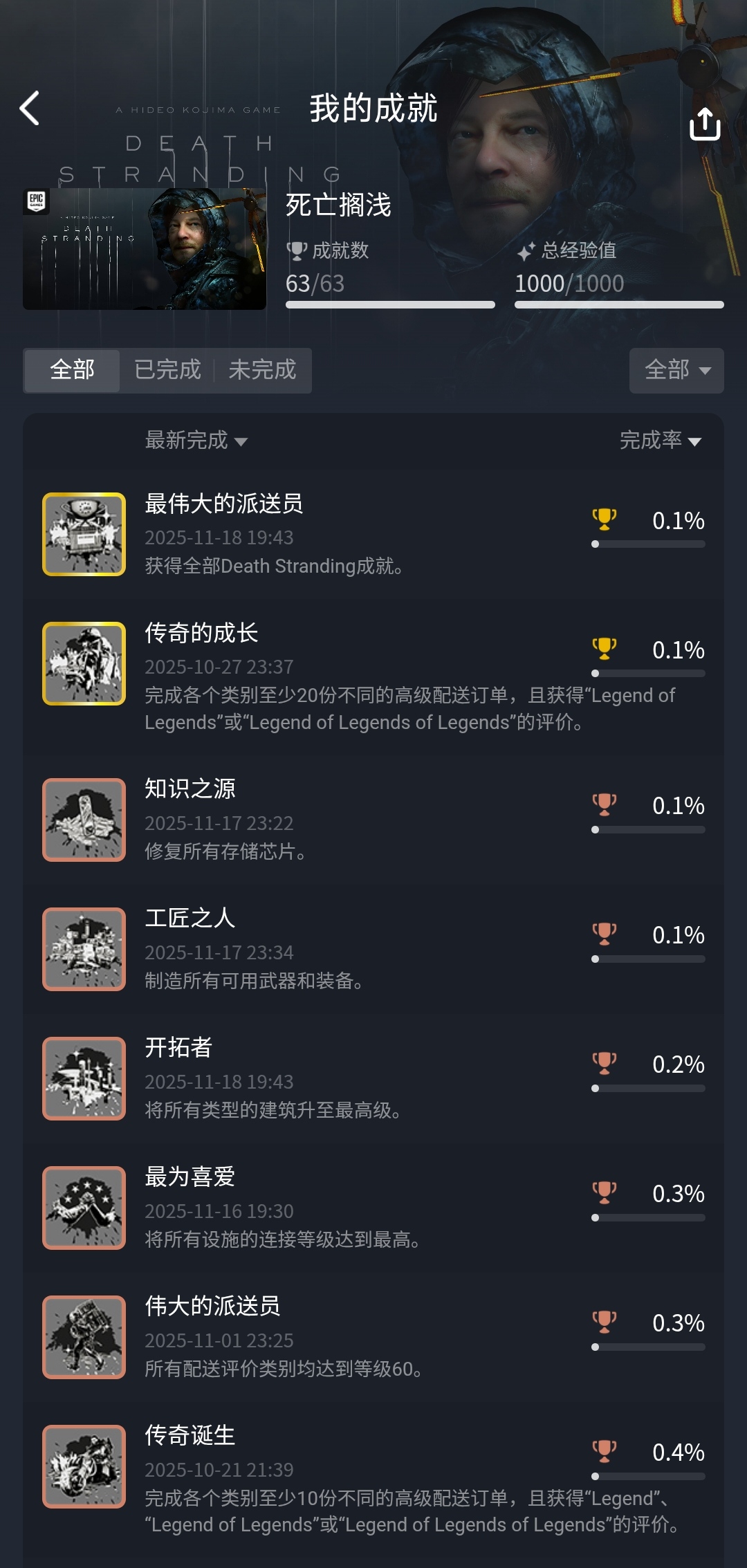This screenshot has width=747, height=1568.
Task: Sort by 最新完成
Action: (196, 441)
